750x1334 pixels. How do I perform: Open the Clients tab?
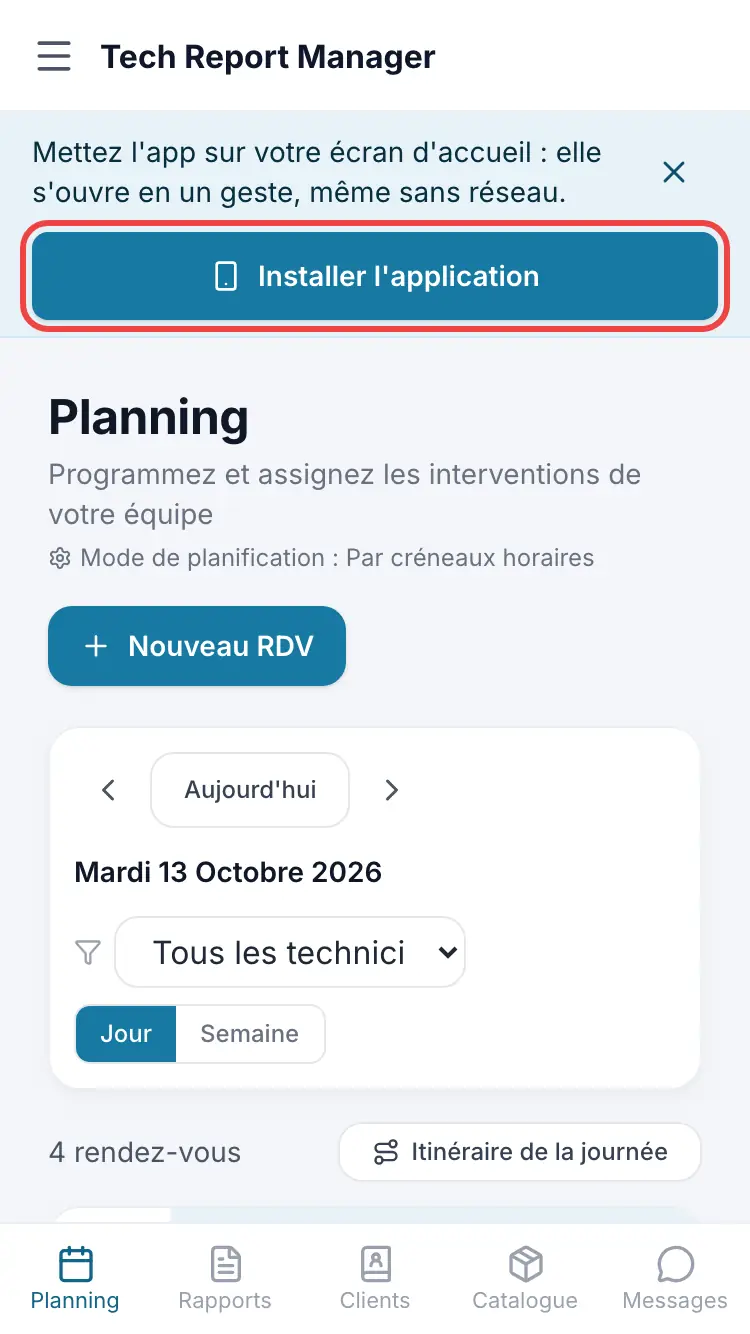375,1279
